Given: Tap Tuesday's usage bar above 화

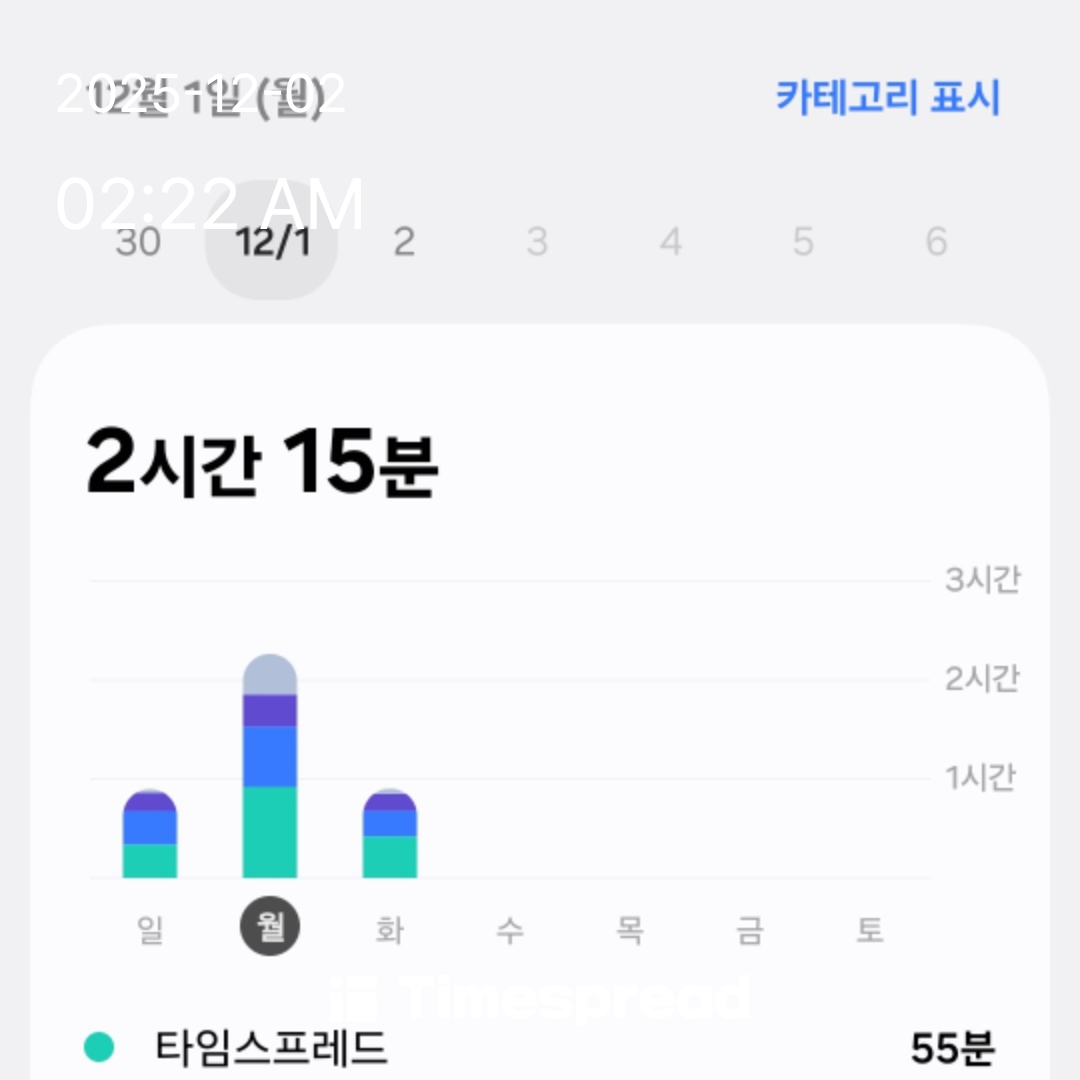Looking at the screenshot, I should [390, 835].
